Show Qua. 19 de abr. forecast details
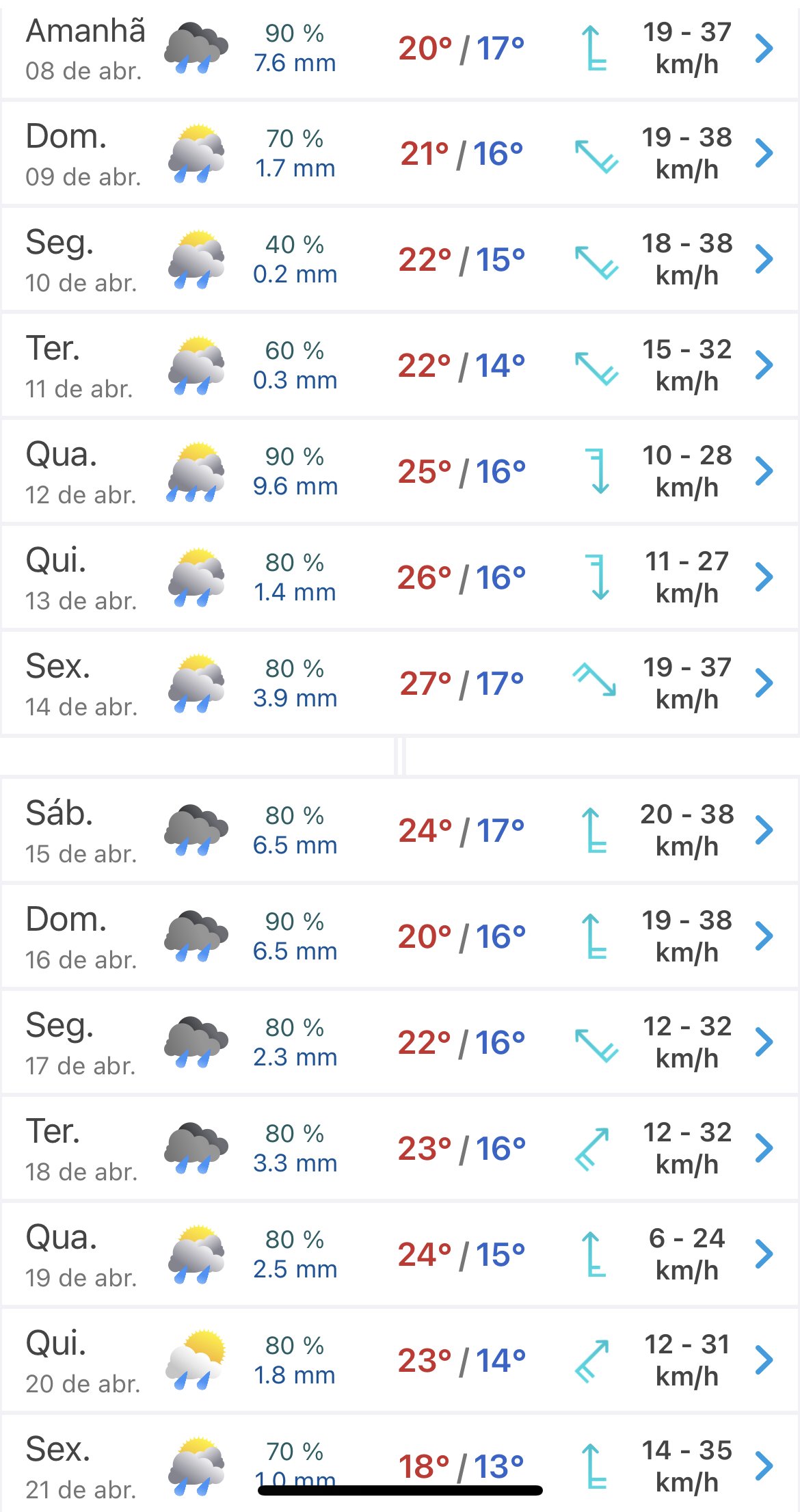Viewport: 800px width, 1512px height. tap(400, 1254)
